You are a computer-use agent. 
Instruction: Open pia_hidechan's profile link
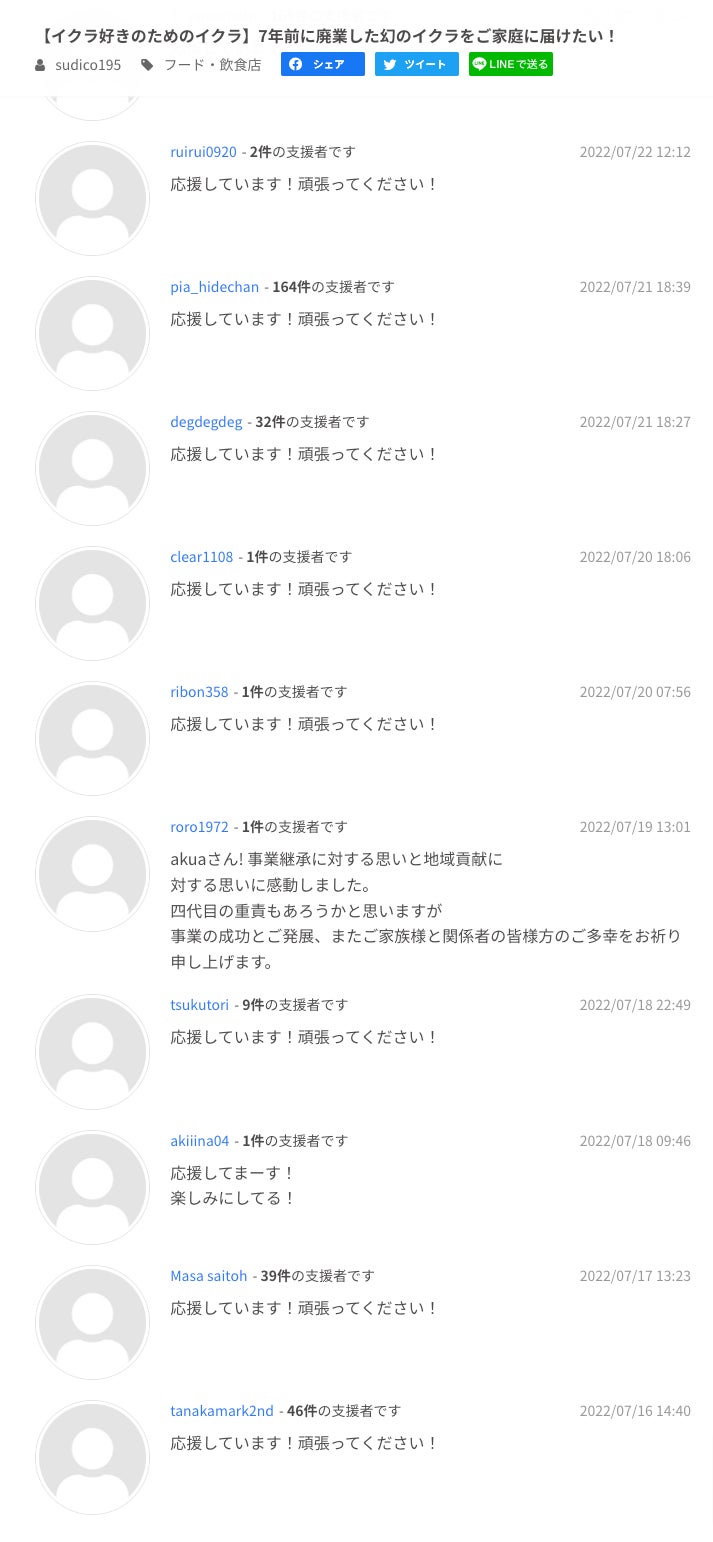point(214,287)
